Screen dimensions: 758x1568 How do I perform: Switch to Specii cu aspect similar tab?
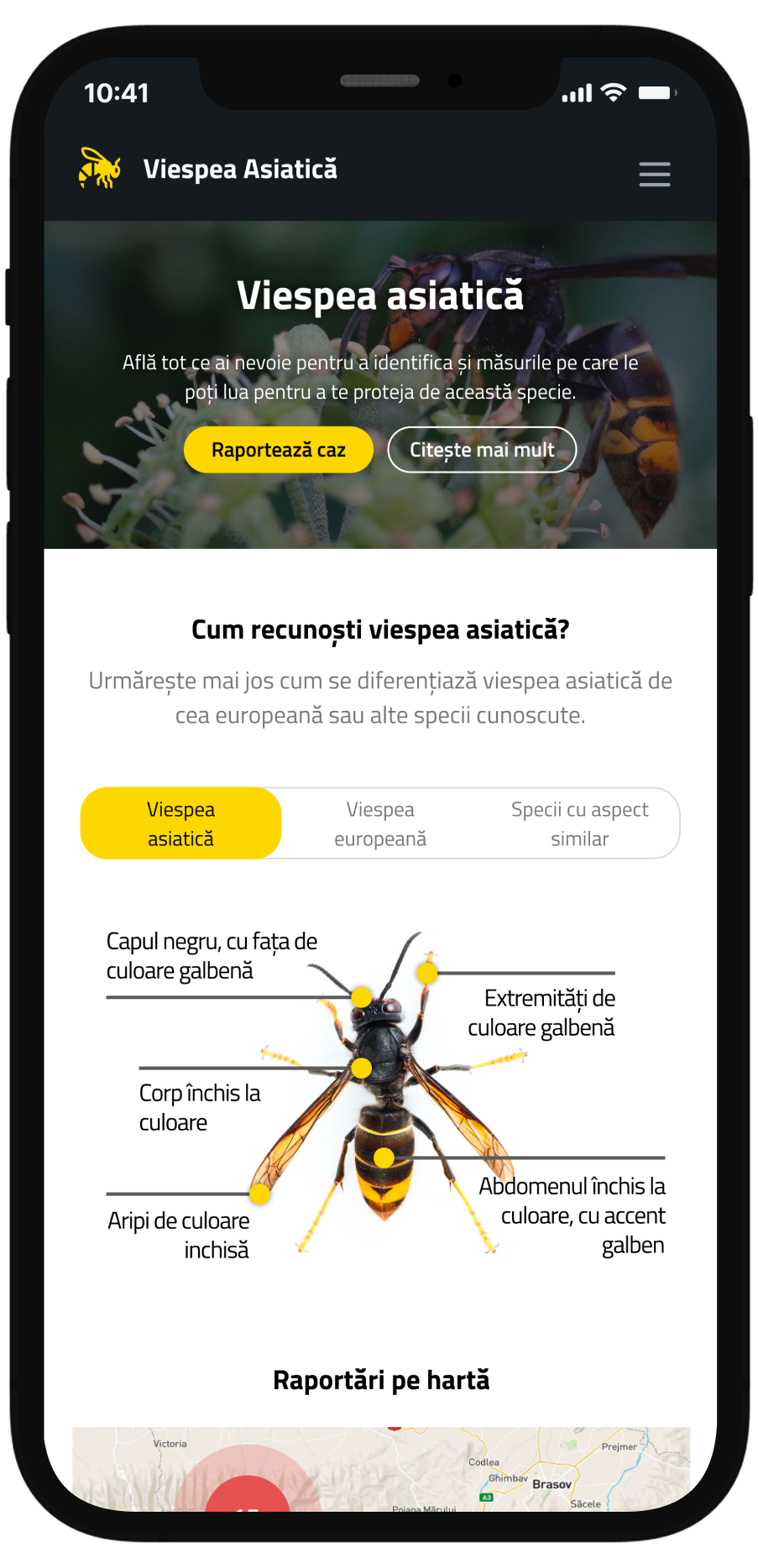coord(579,823)
